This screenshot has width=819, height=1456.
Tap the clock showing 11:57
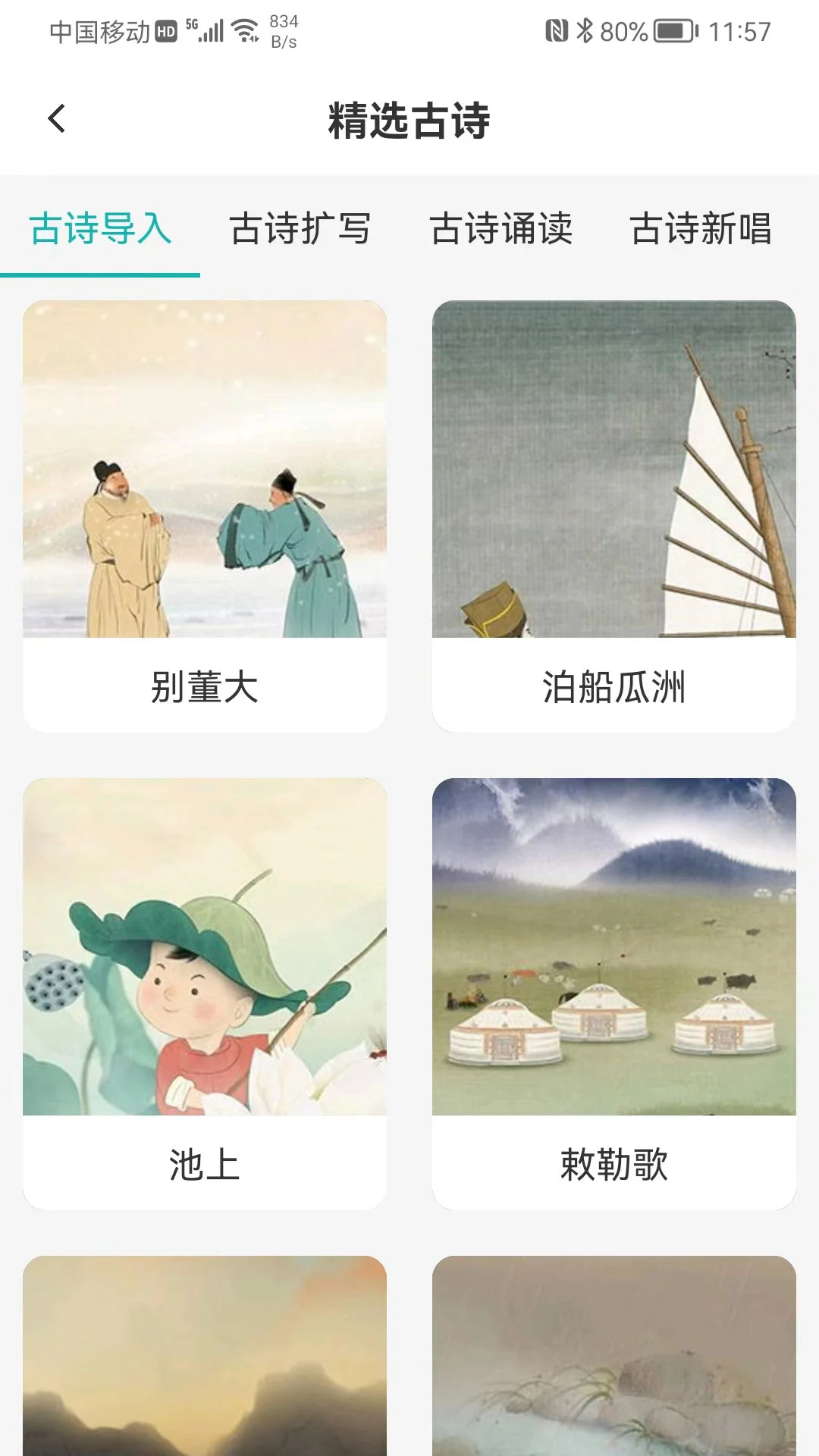click(x=739, y=29)
